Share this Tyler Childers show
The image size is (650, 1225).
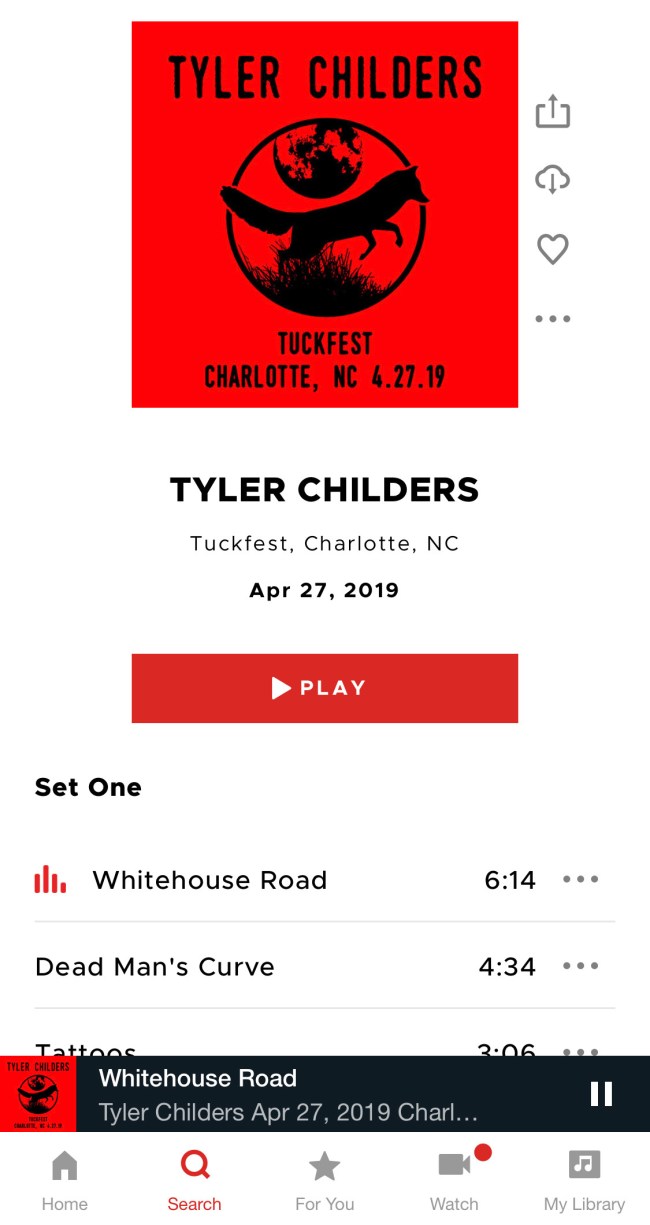pos(552,111)
